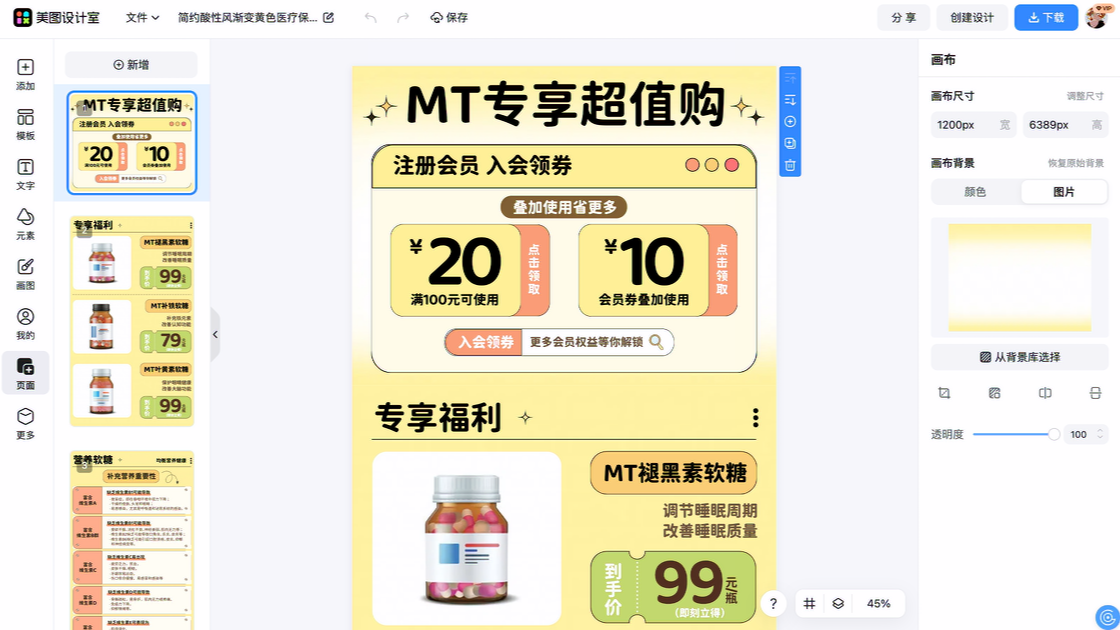Switch canvas background to 颜色
The width and height of the screenshot is (1120, 630).
(975, 192)
